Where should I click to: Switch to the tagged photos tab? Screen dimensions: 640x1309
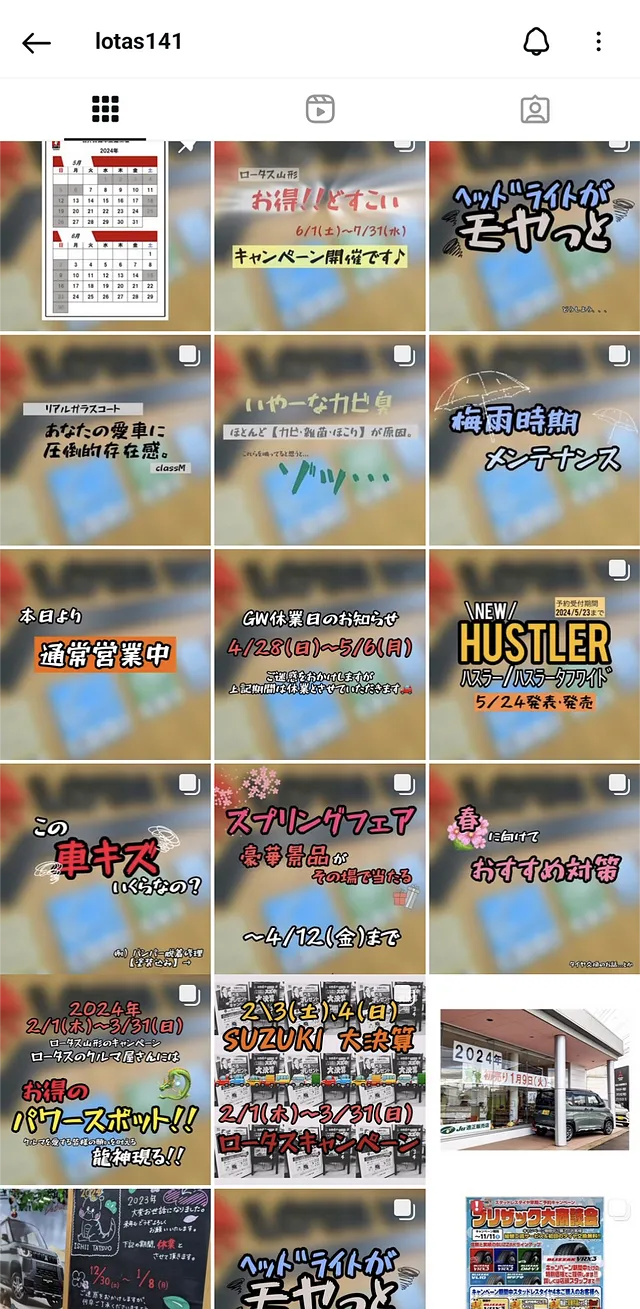coord(535,109)
